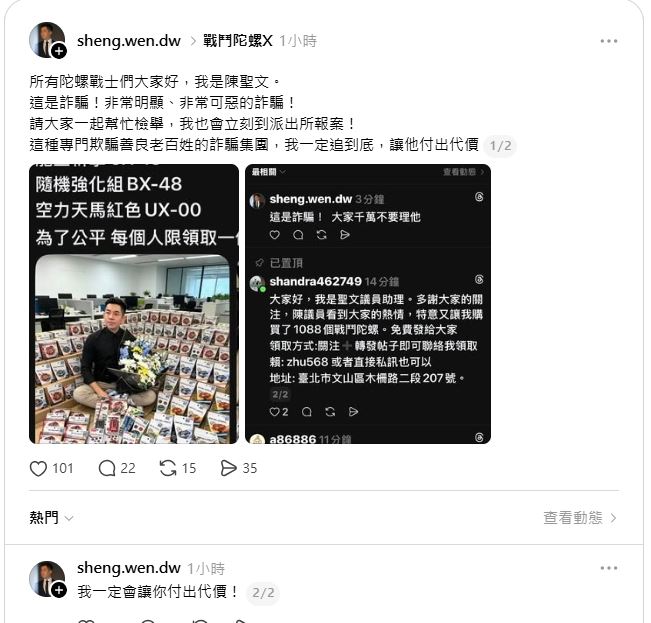The image size is (651, 623).
Task: Follow sheng.wen.dw via avatar plus badge
Action: pyautogui.click(x=59, y=52)
